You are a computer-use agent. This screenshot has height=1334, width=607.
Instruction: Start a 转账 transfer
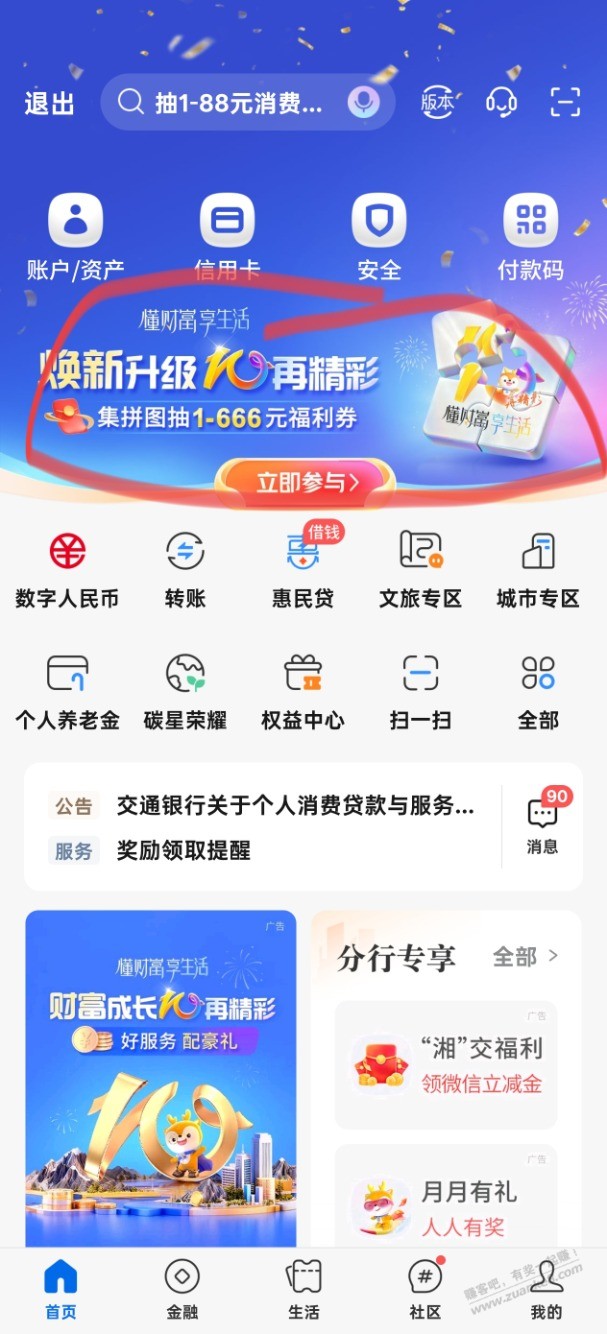point(185,570)
